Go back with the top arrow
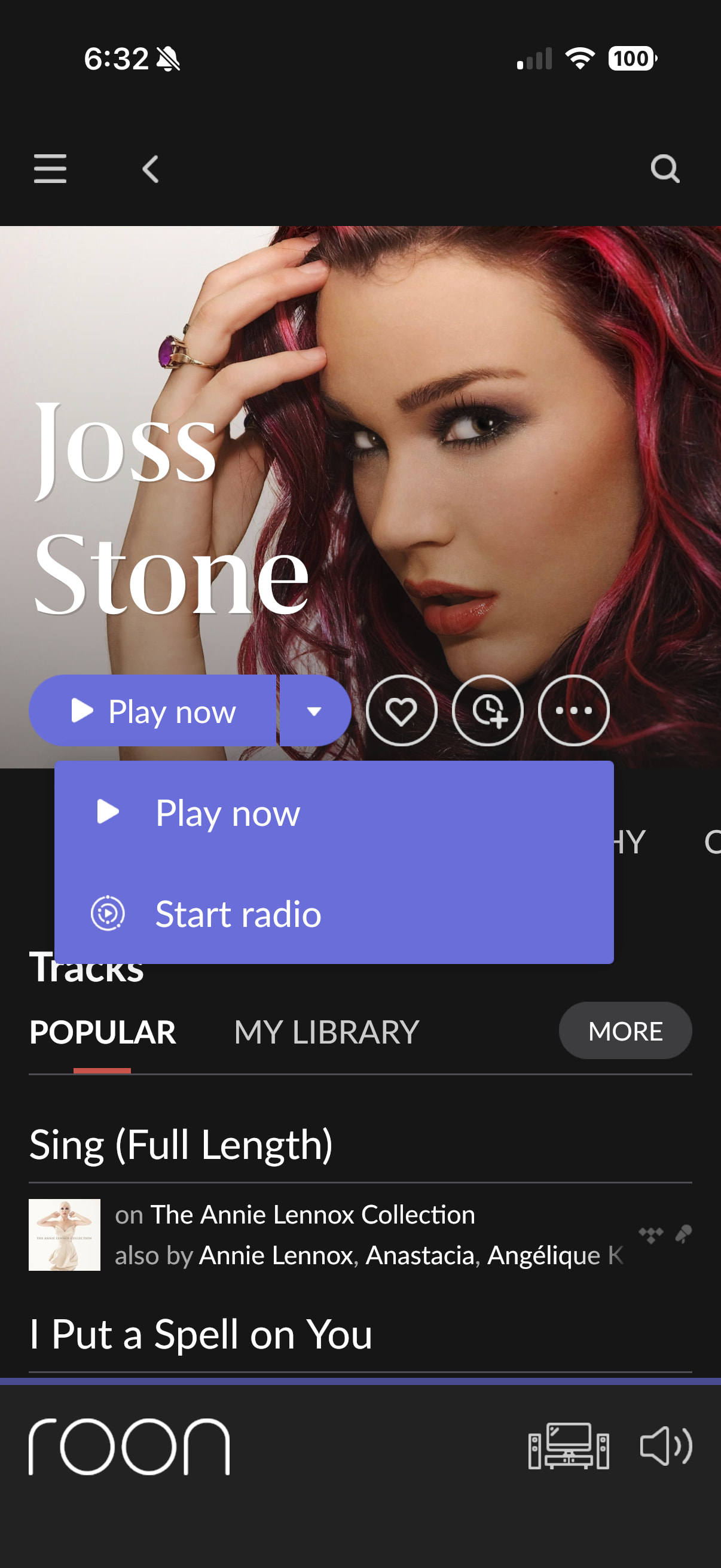 point(150,169)
